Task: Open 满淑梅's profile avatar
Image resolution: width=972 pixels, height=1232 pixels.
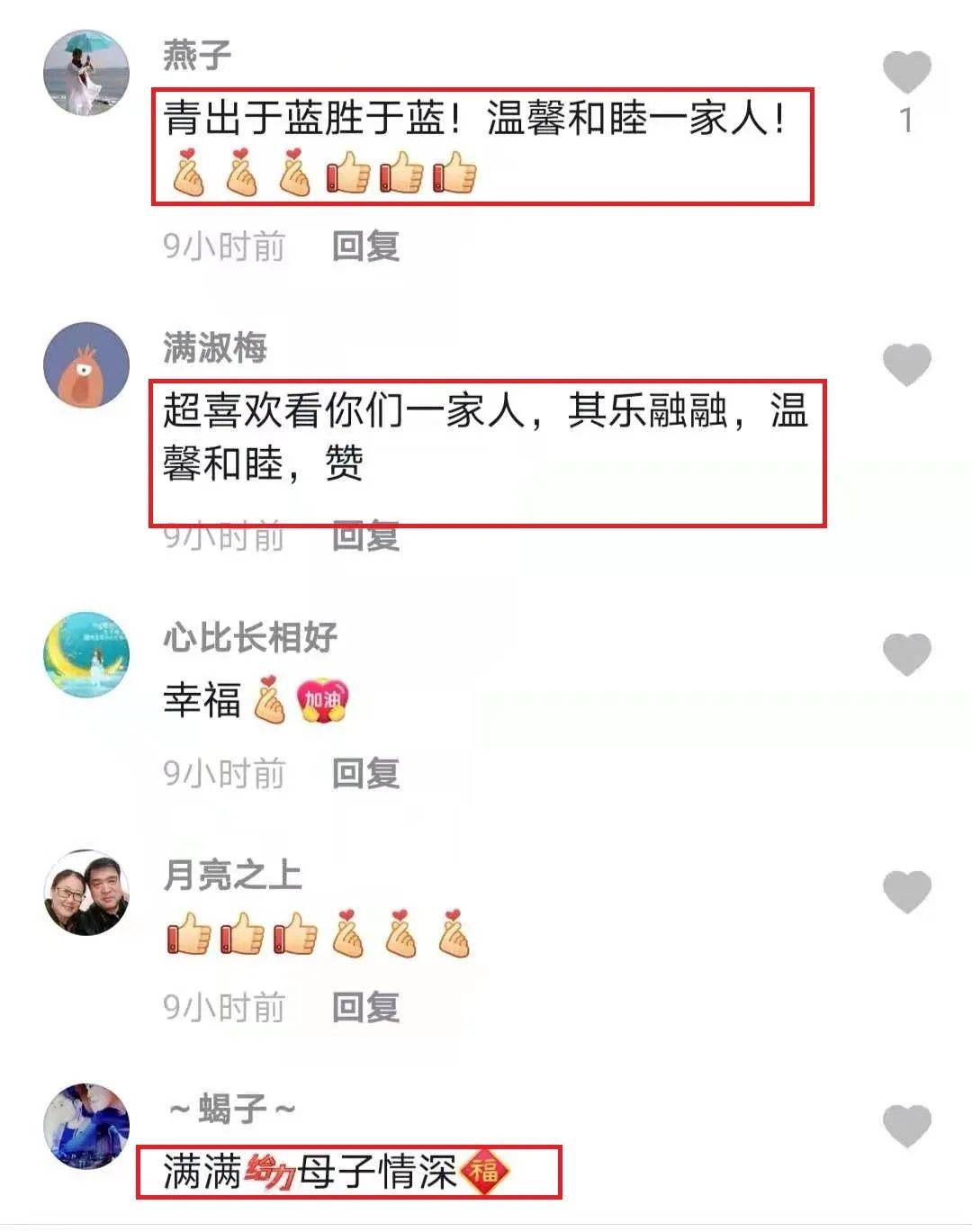Action: (86, 364)
